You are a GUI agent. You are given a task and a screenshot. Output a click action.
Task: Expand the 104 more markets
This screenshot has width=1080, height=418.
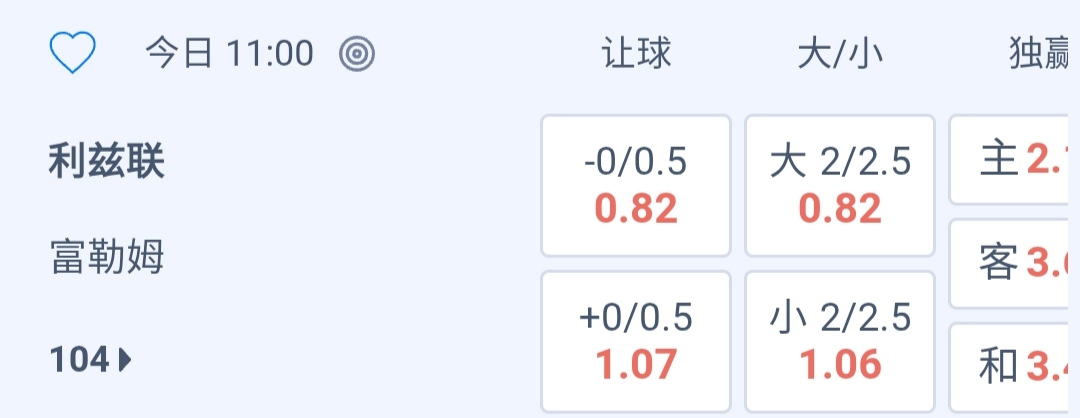pyautogui.click(x=91, y=360)
